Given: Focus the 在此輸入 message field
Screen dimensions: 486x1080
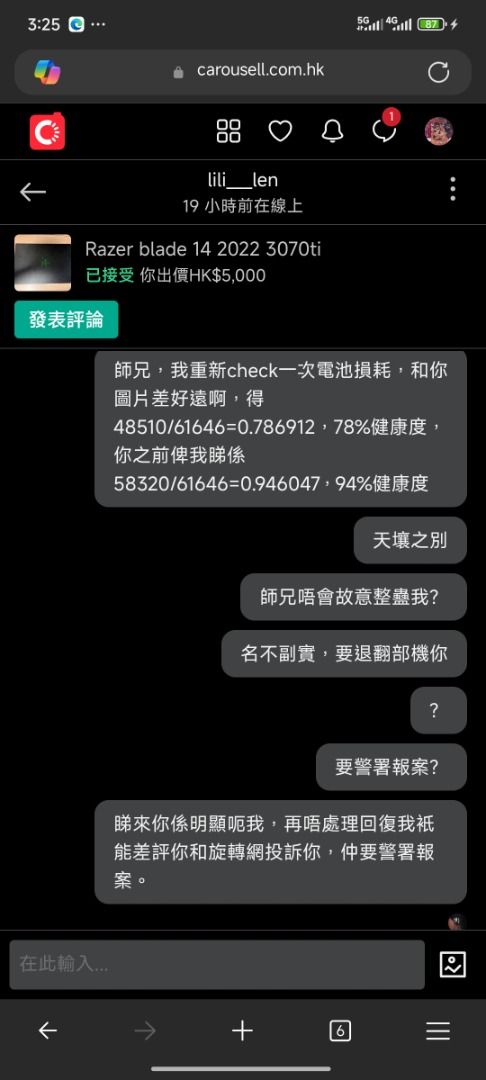Looking at the screenshot, I should coord(217,964).
